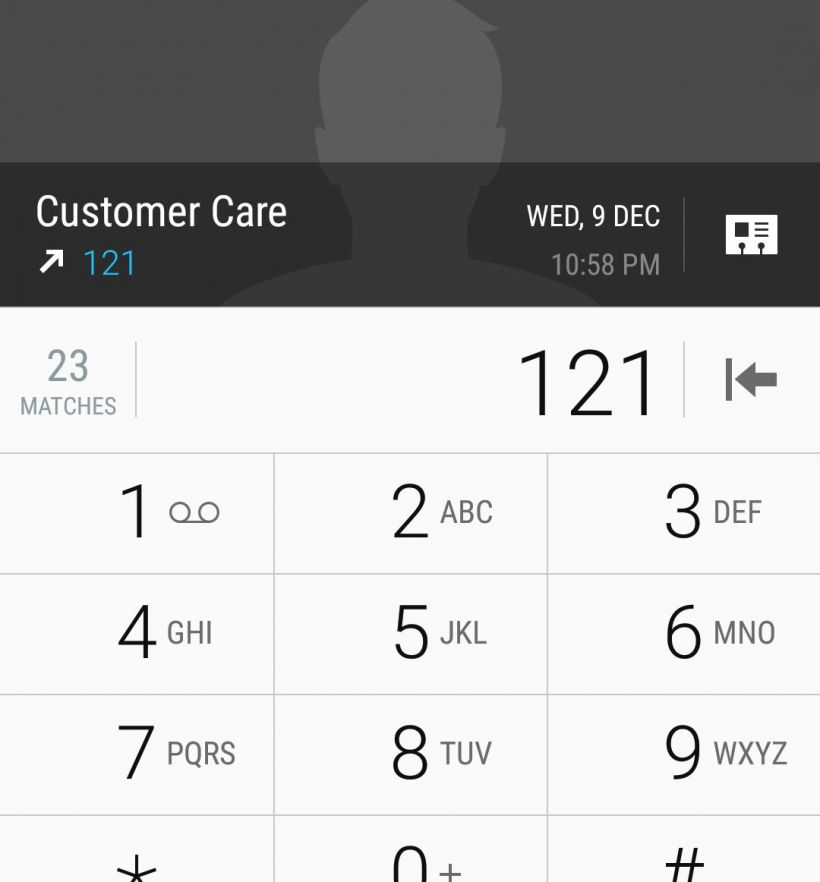Show the 23 matches list

pos(68,381)
